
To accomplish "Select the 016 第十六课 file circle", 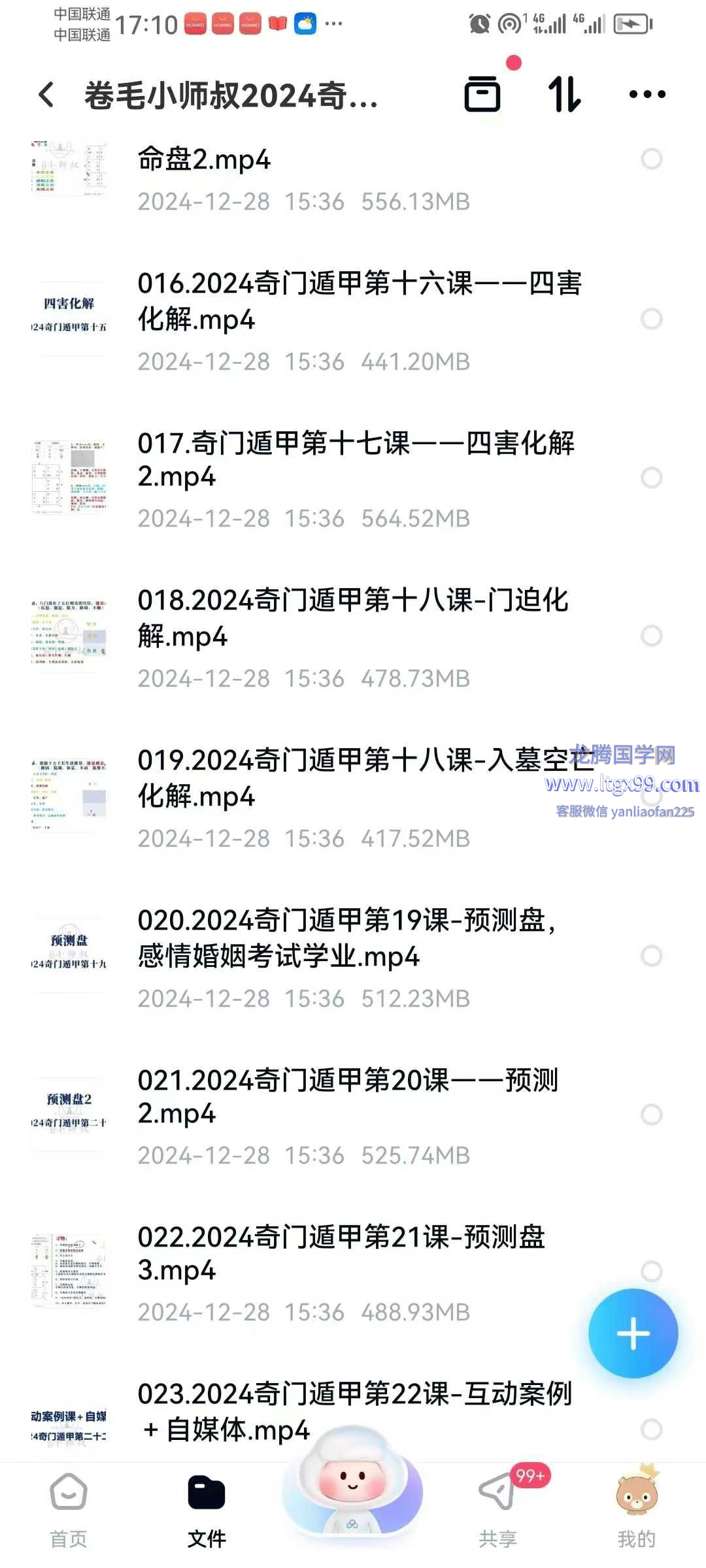I will (651, 319).
